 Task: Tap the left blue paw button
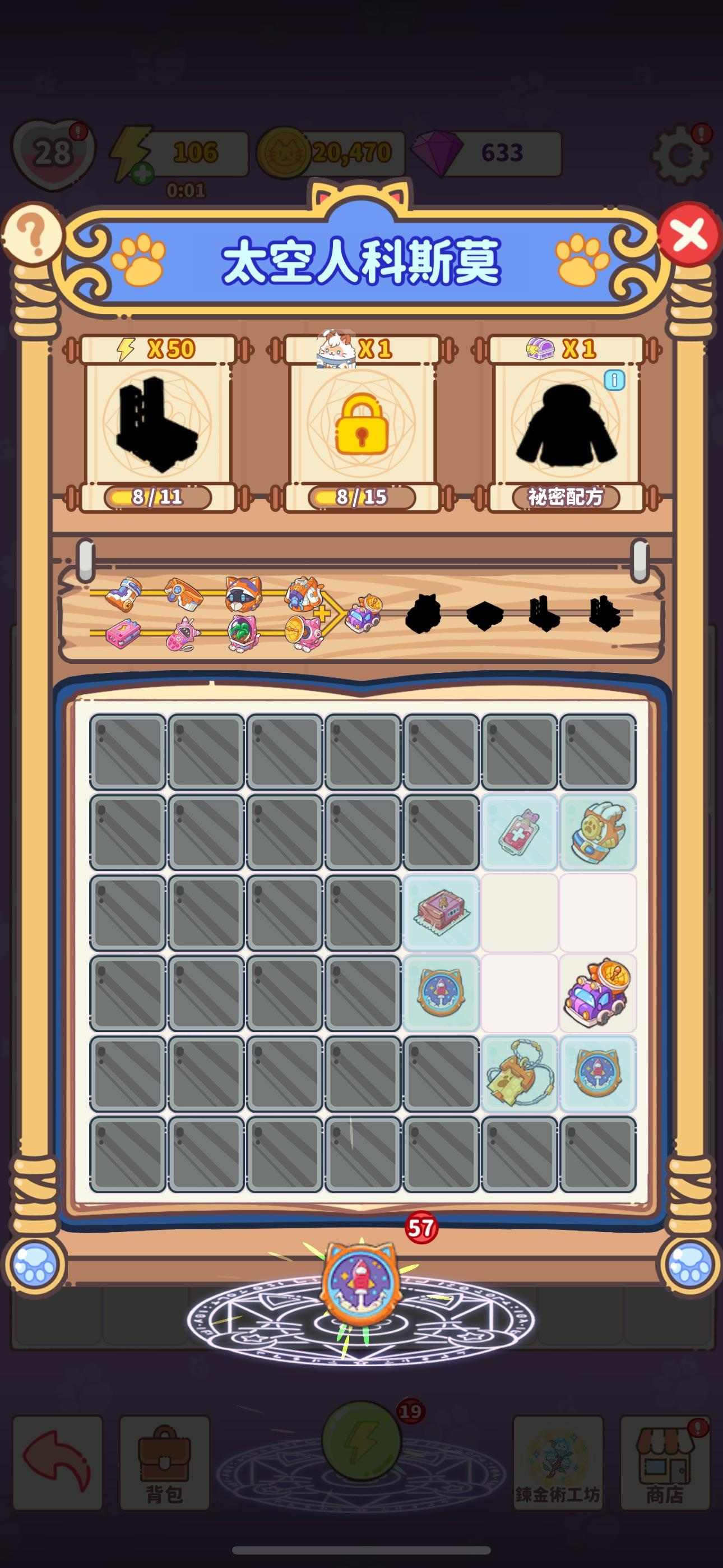pos(35,1263)
